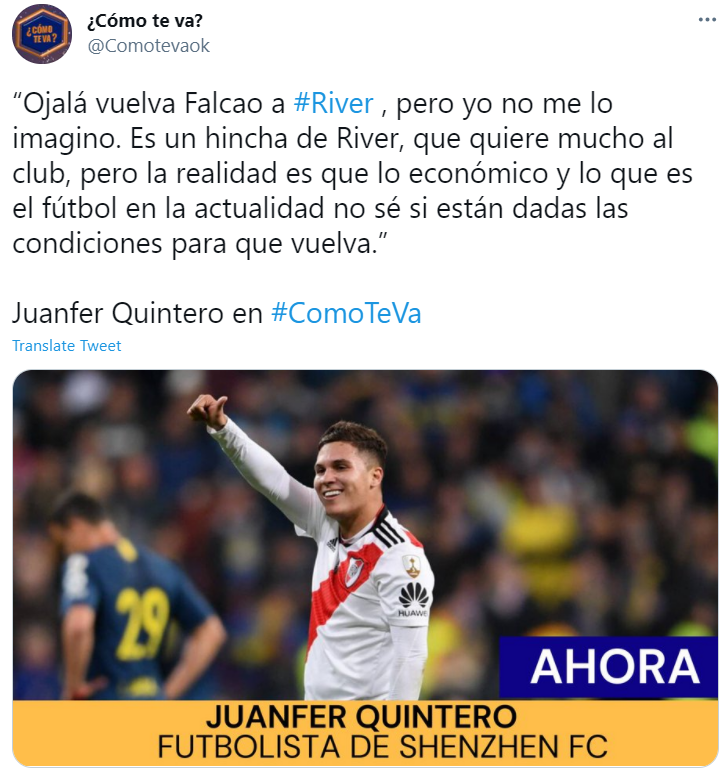The image size is (723, 770).
Task: Open the tweet's overflow menu
Action: (x=705, y=21)
